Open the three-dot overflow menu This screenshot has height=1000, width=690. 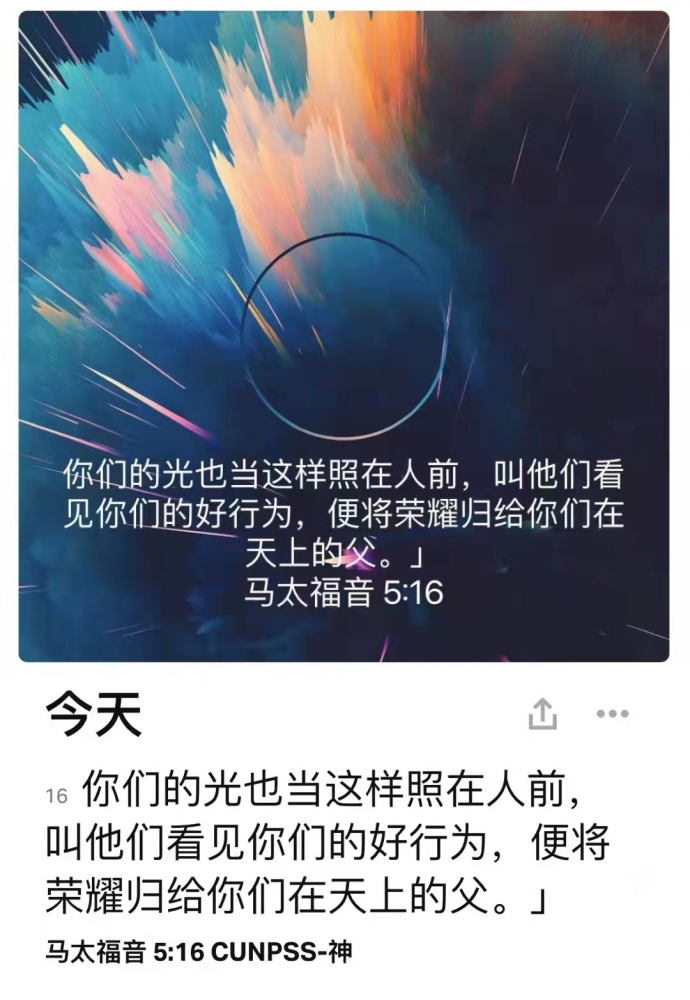click(612, 714)
